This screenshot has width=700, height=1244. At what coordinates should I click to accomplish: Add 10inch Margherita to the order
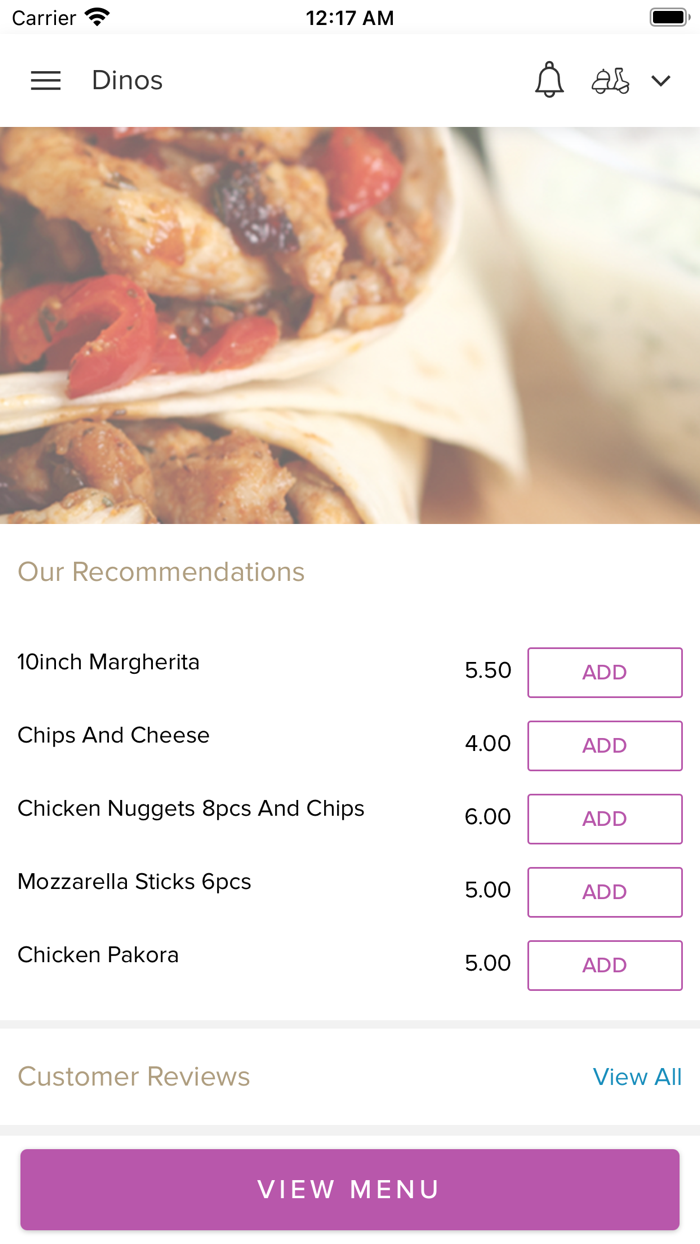tap(605, 672)
